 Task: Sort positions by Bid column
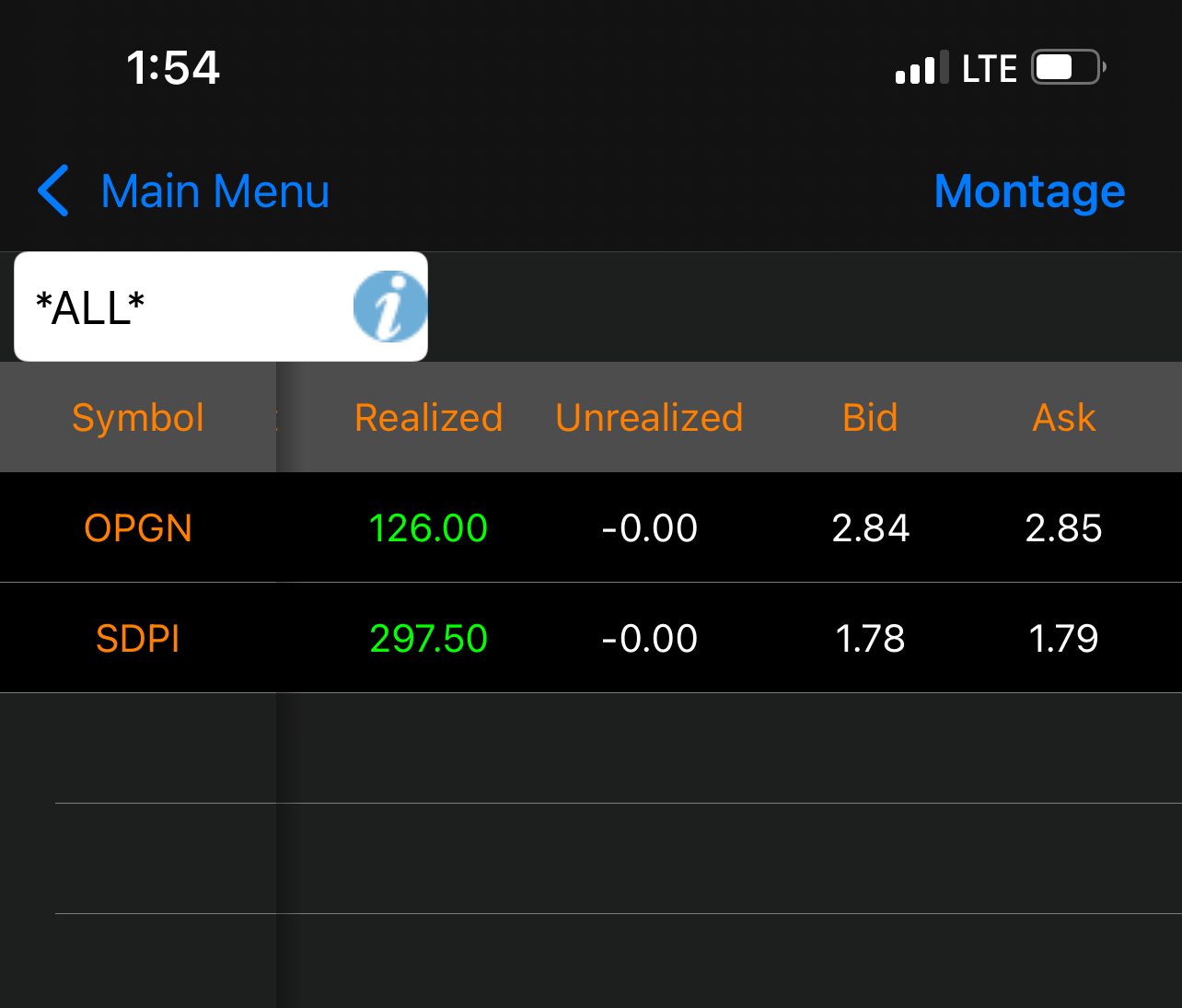click(870, 418)
